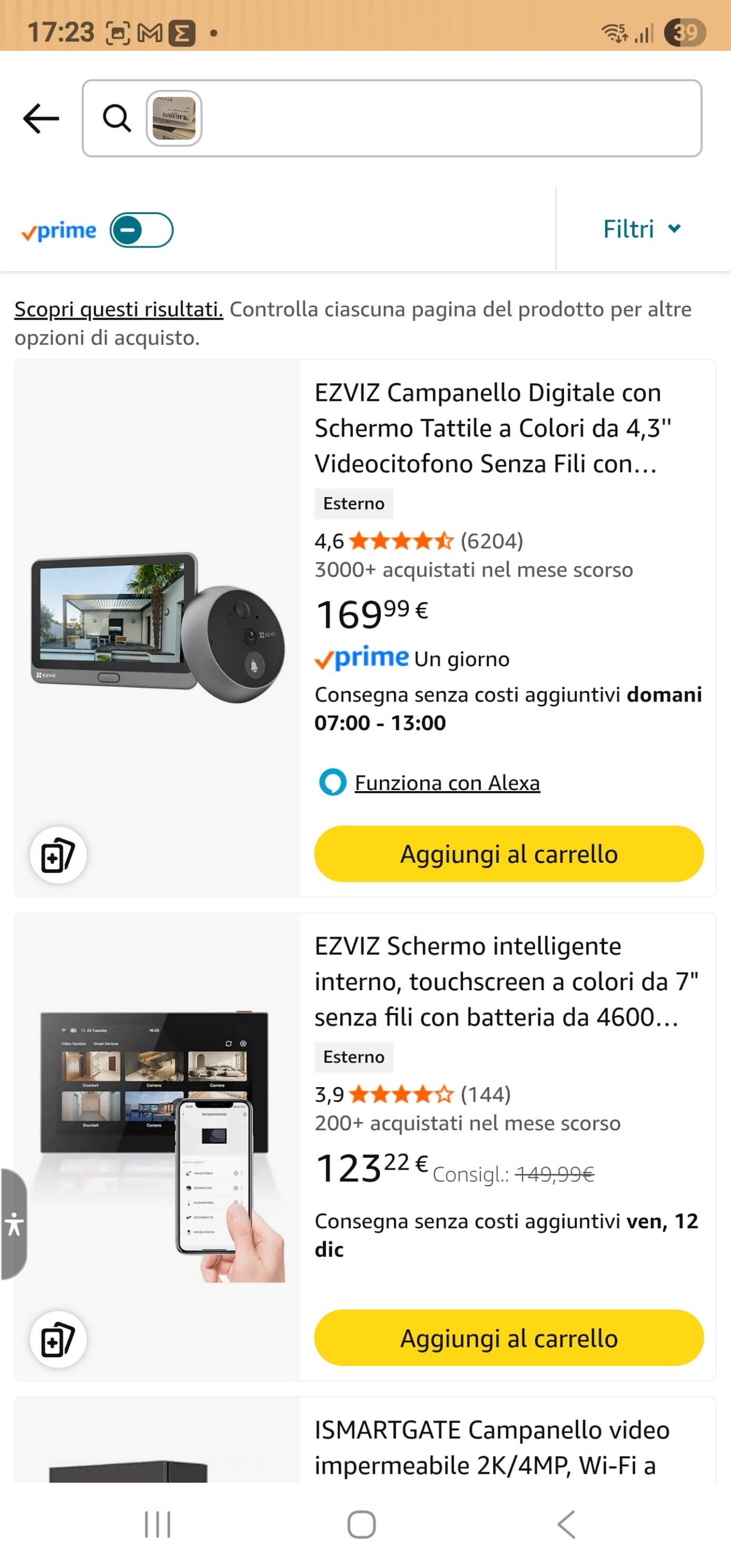
Task: Toggle the Prime filter switch
Action: pyautogui.click(x=141, y=230)
